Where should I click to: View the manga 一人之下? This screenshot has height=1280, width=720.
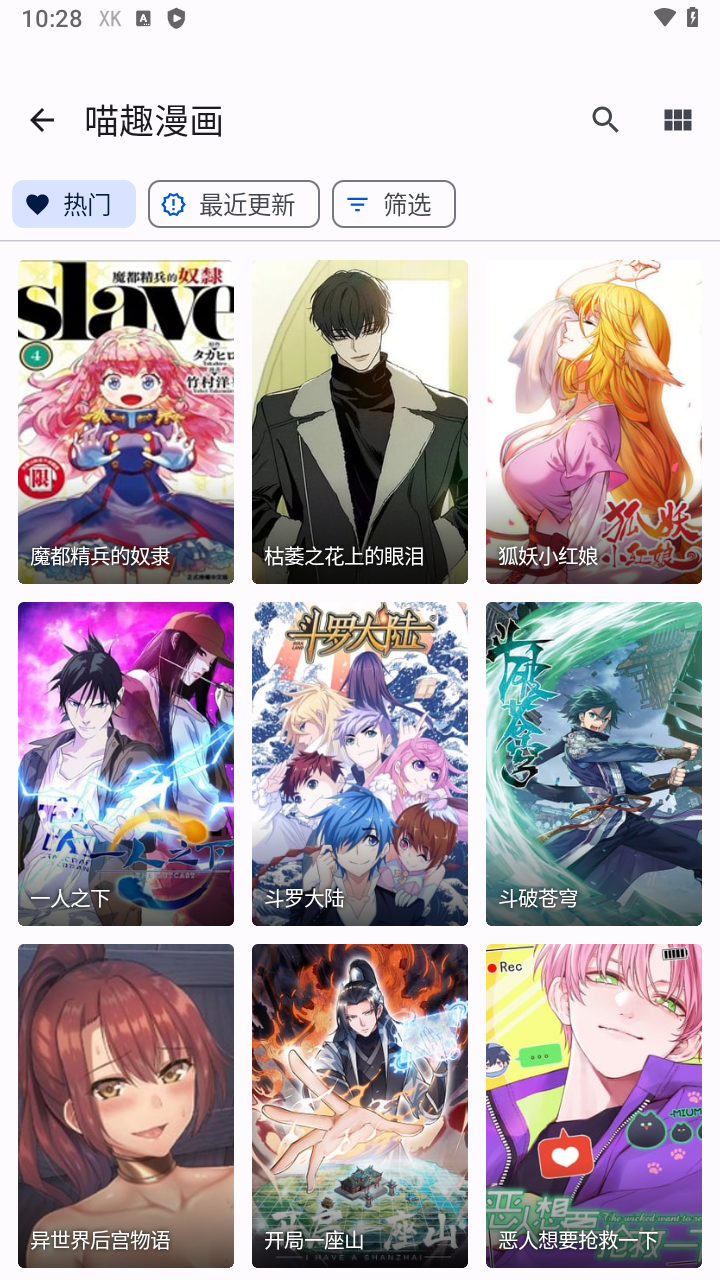pos(126,764)
